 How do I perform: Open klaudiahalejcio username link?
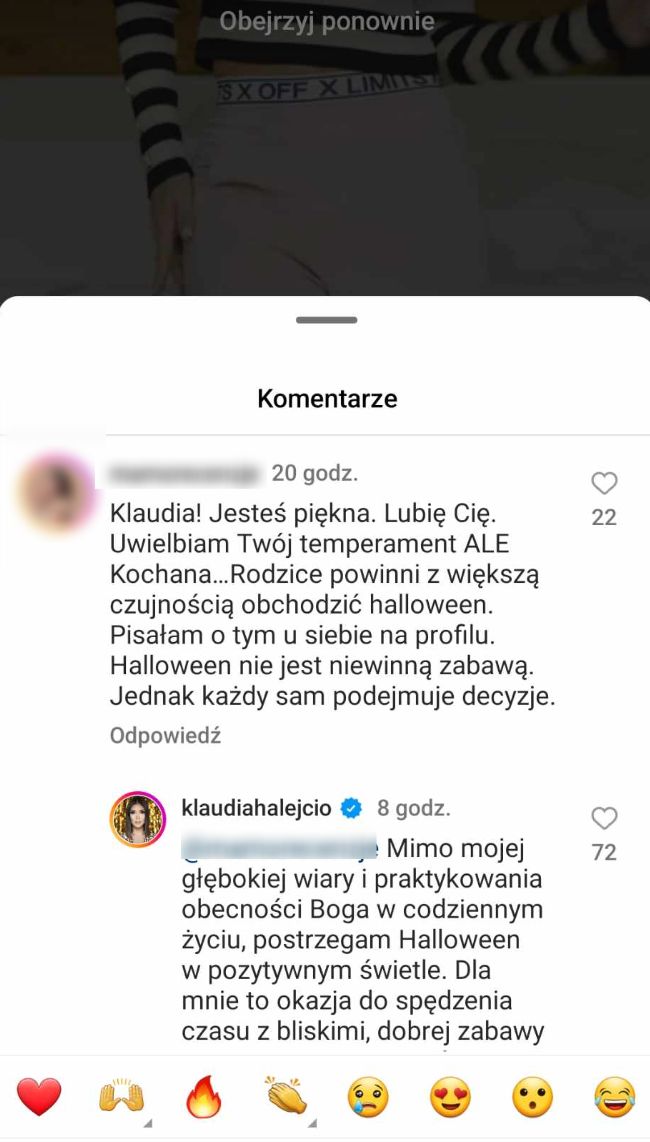256,807
